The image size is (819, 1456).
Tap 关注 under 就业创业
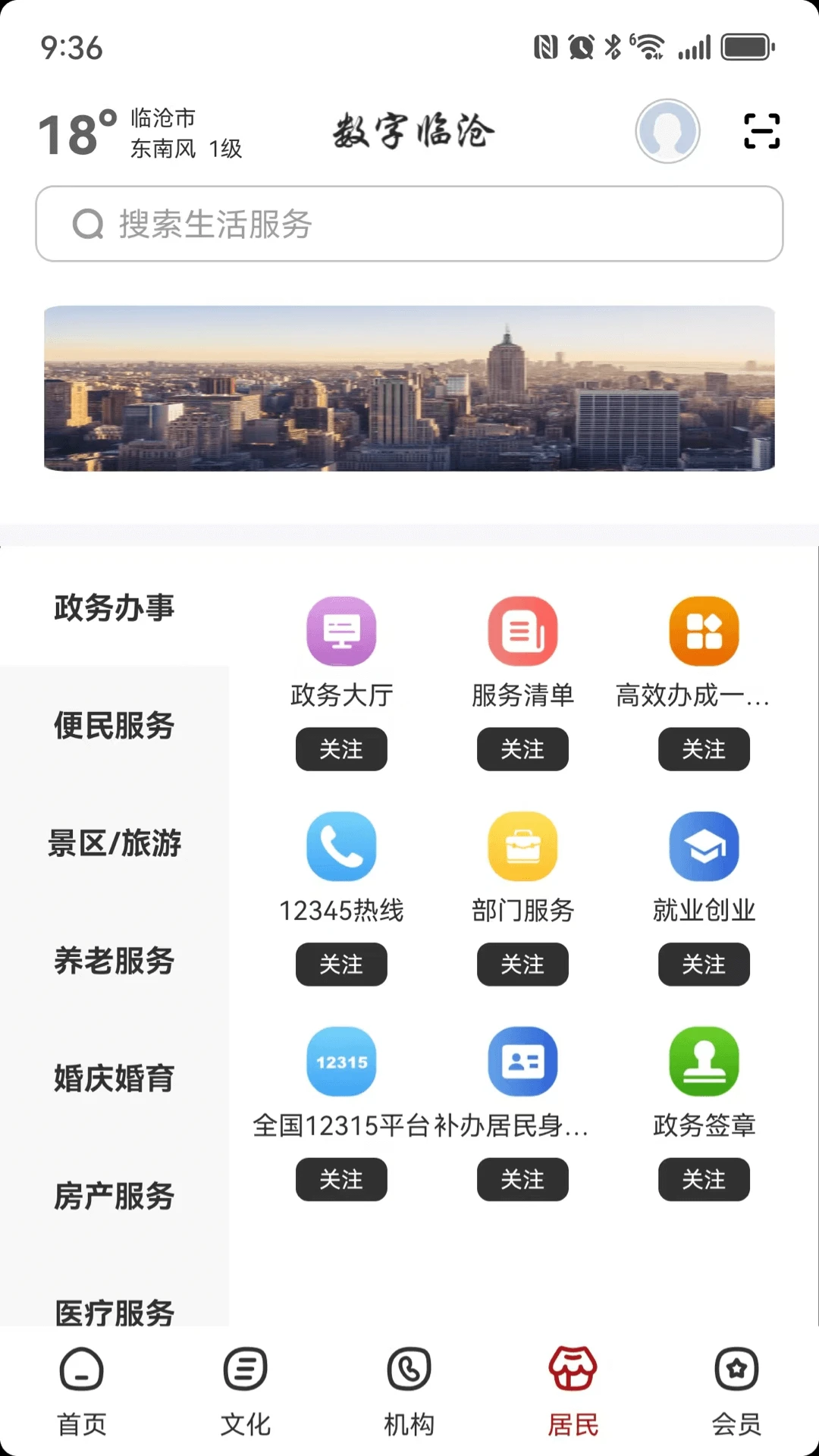pos(704,965)
